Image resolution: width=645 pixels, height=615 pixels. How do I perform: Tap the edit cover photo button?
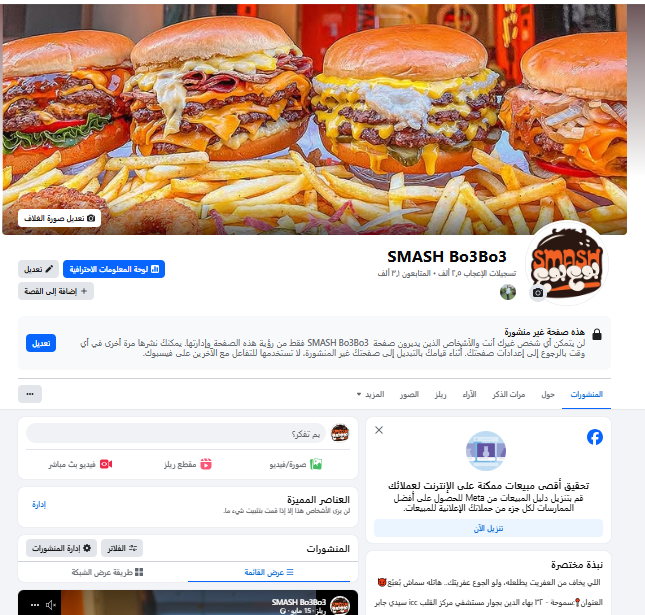[60, 217]
